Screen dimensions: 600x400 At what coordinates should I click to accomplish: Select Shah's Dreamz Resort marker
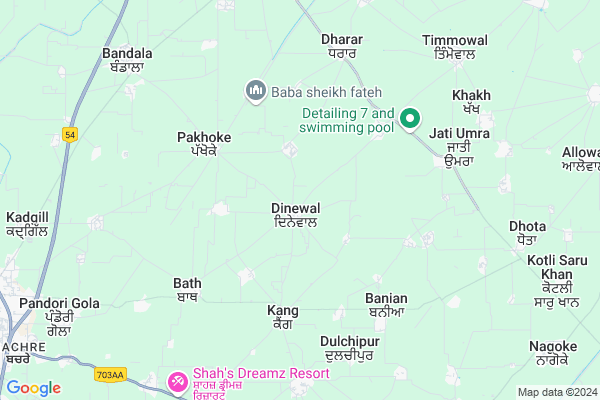click(177, 381)
